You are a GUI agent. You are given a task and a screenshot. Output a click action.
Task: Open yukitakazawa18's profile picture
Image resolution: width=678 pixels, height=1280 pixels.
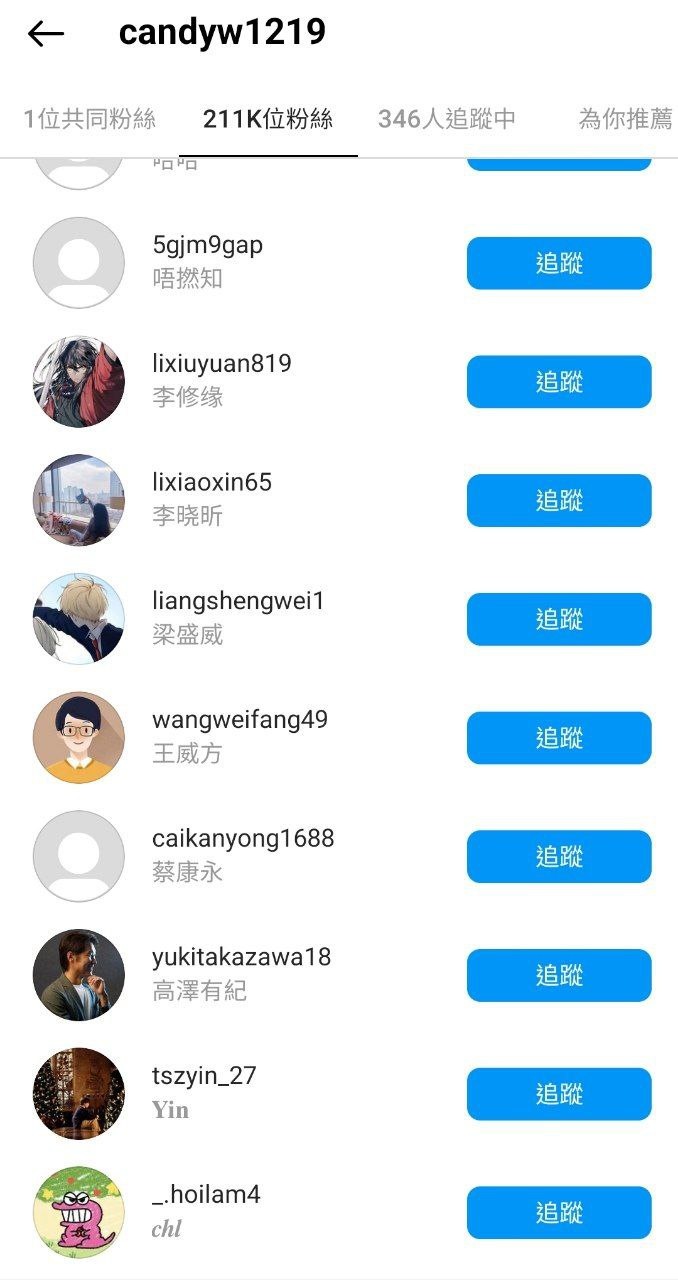point(79,975)
